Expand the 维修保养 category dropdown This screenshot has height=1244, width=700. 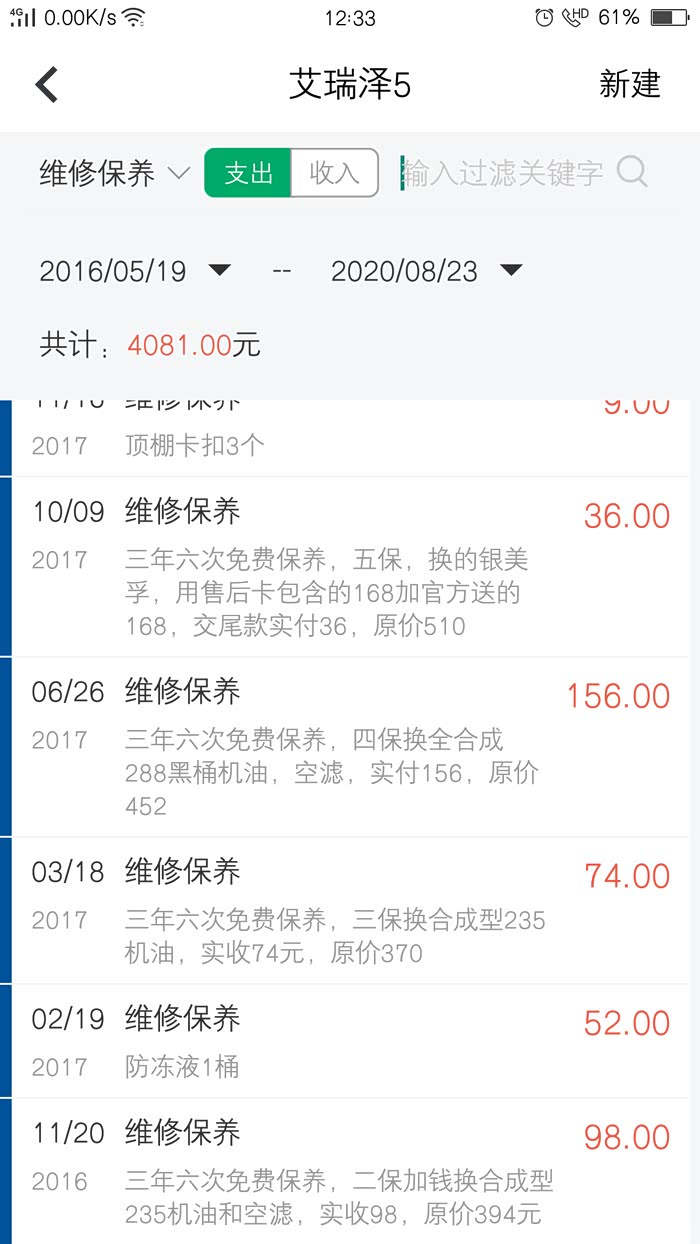(114, 174)
